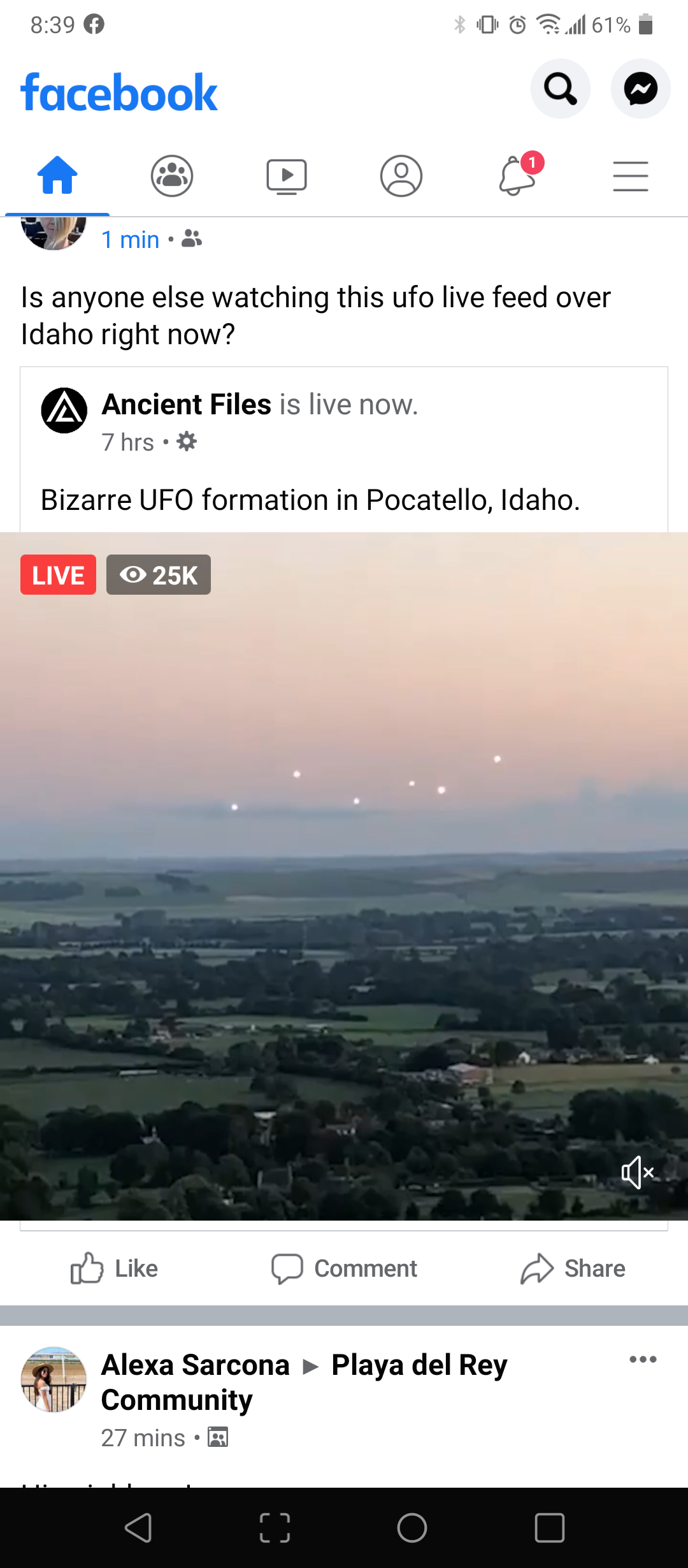Unmute the live video sound
This screenshot has height=1568, width=688.
pos(638,1172)
